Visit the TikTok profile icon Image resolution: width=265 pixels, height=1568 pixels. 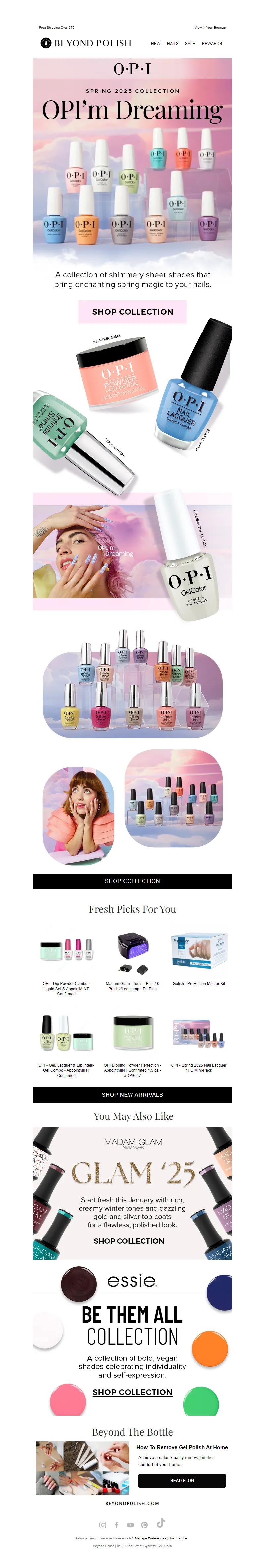pos(160,1523)
